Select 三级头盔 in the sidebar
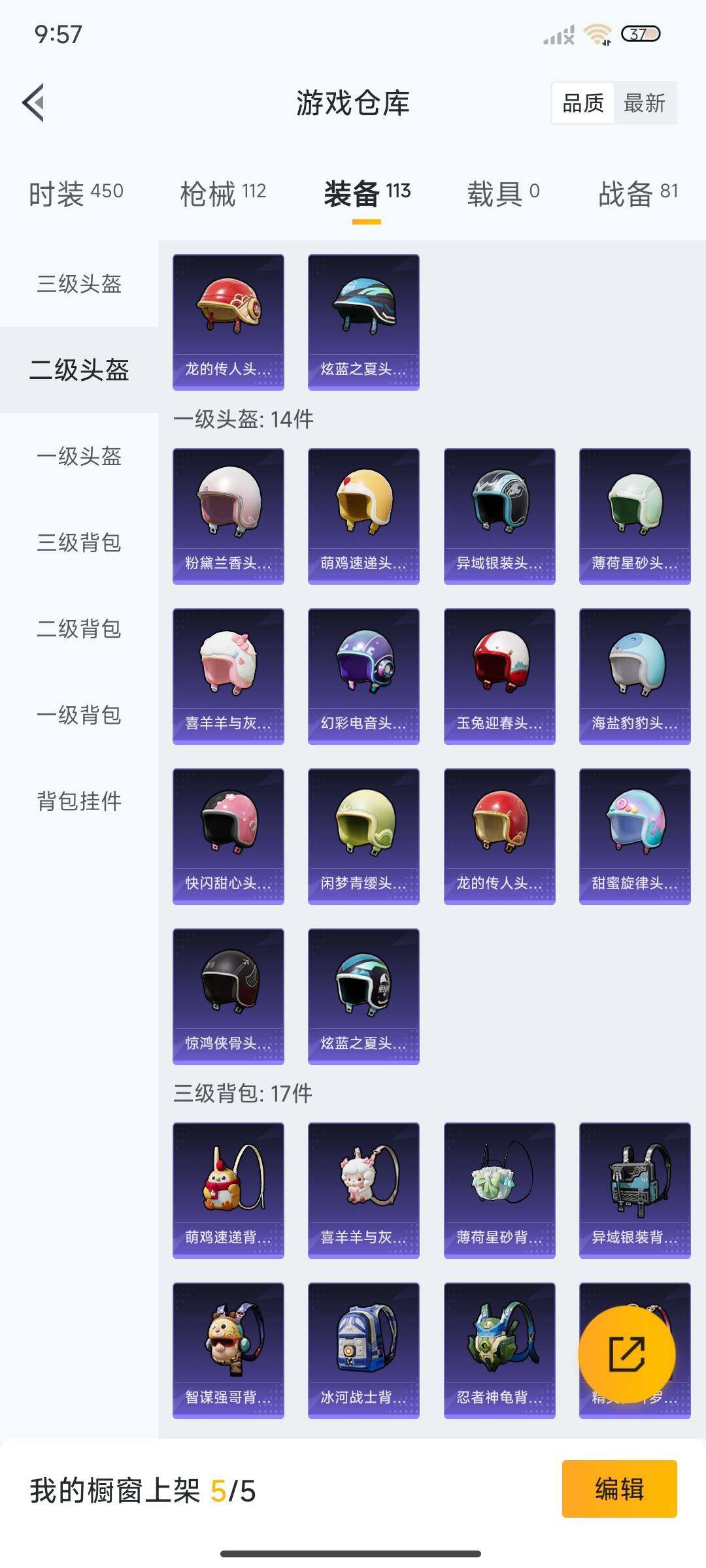The width and height of the screenshot is (706, 1568). [79, 284]
